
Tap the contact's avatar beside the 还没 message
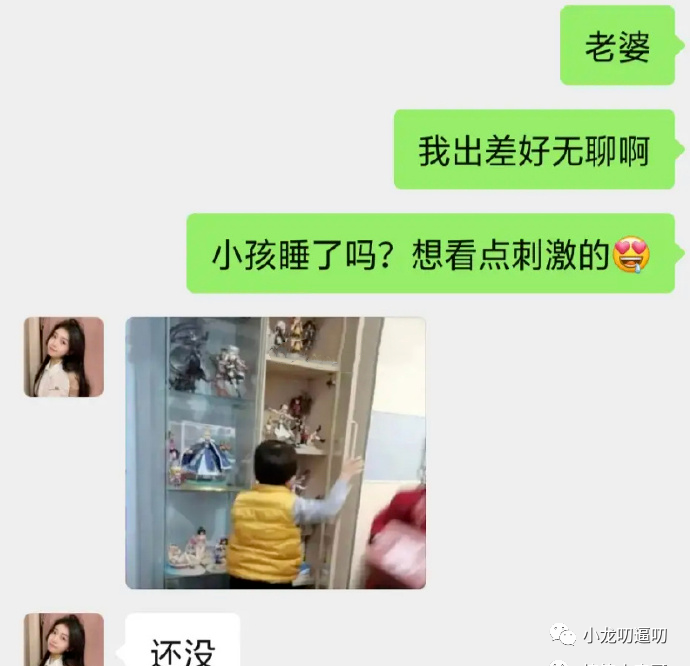pos(64,641)
